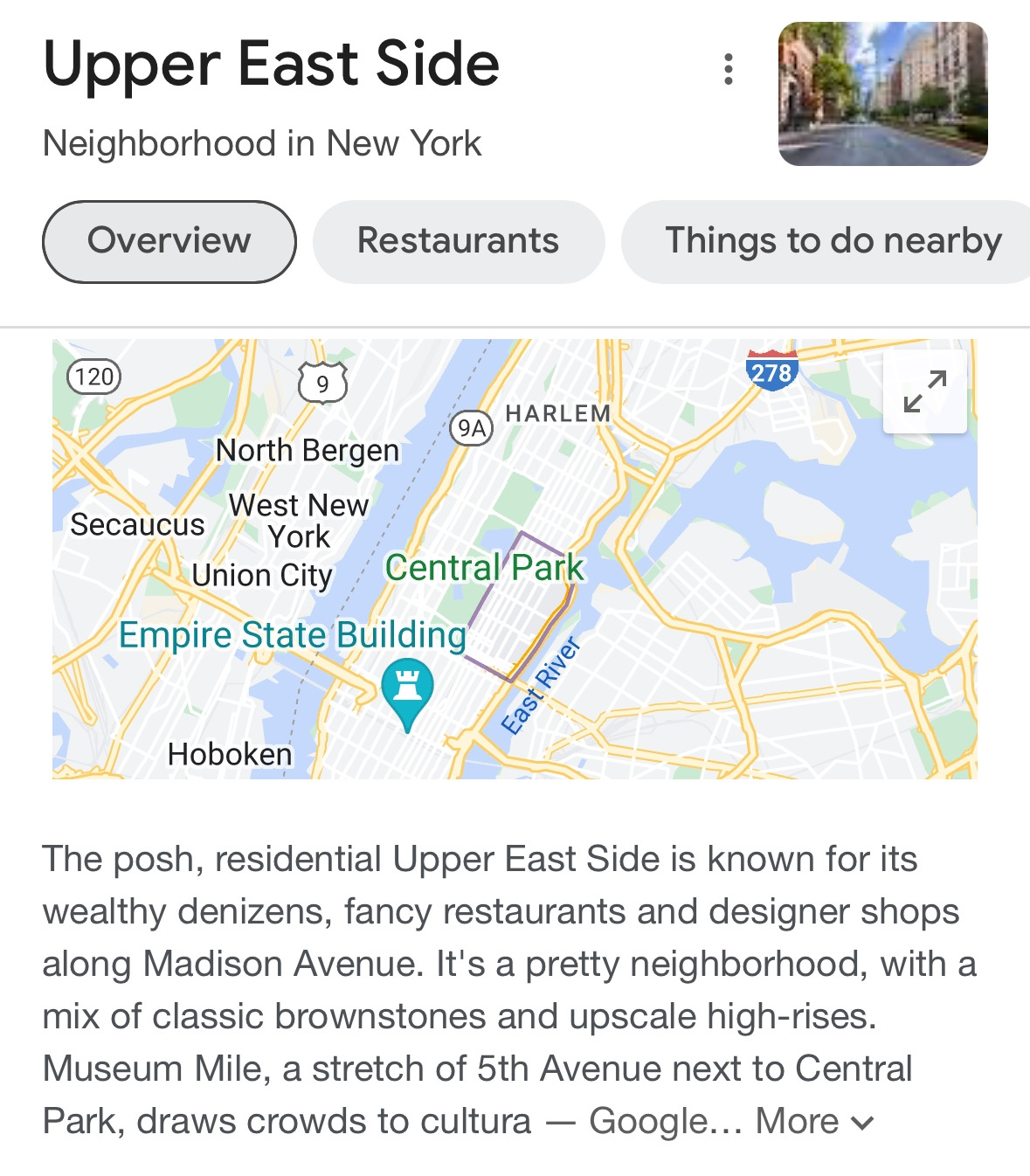Image resolution: width=1030 pixels, height=1176 pixels.
Task: Switch to Things to do nearby
Action: click(832, 241)
